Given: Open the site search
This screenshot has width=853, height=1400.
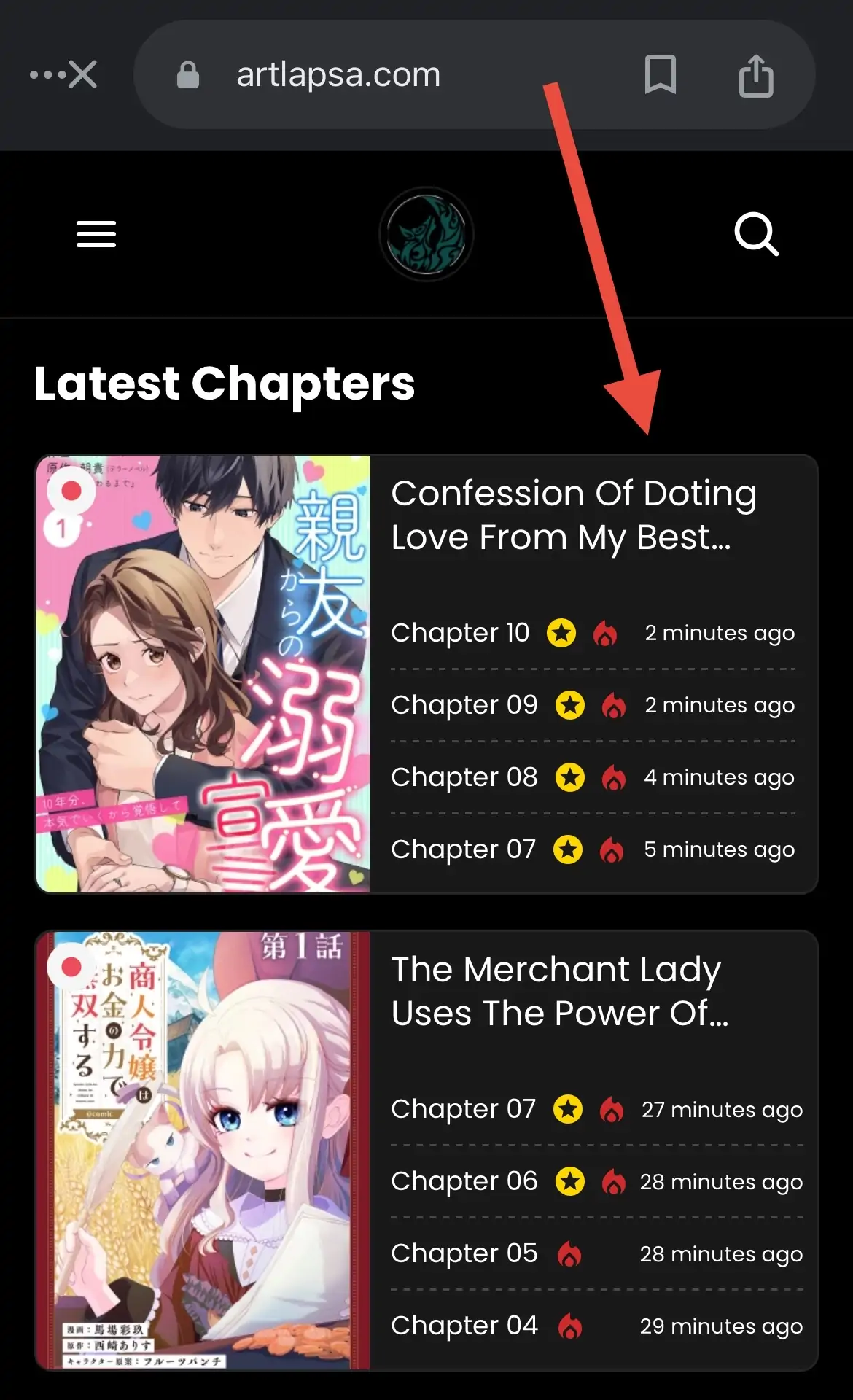Looking at the screenshot, I should (x=756, y=234).
